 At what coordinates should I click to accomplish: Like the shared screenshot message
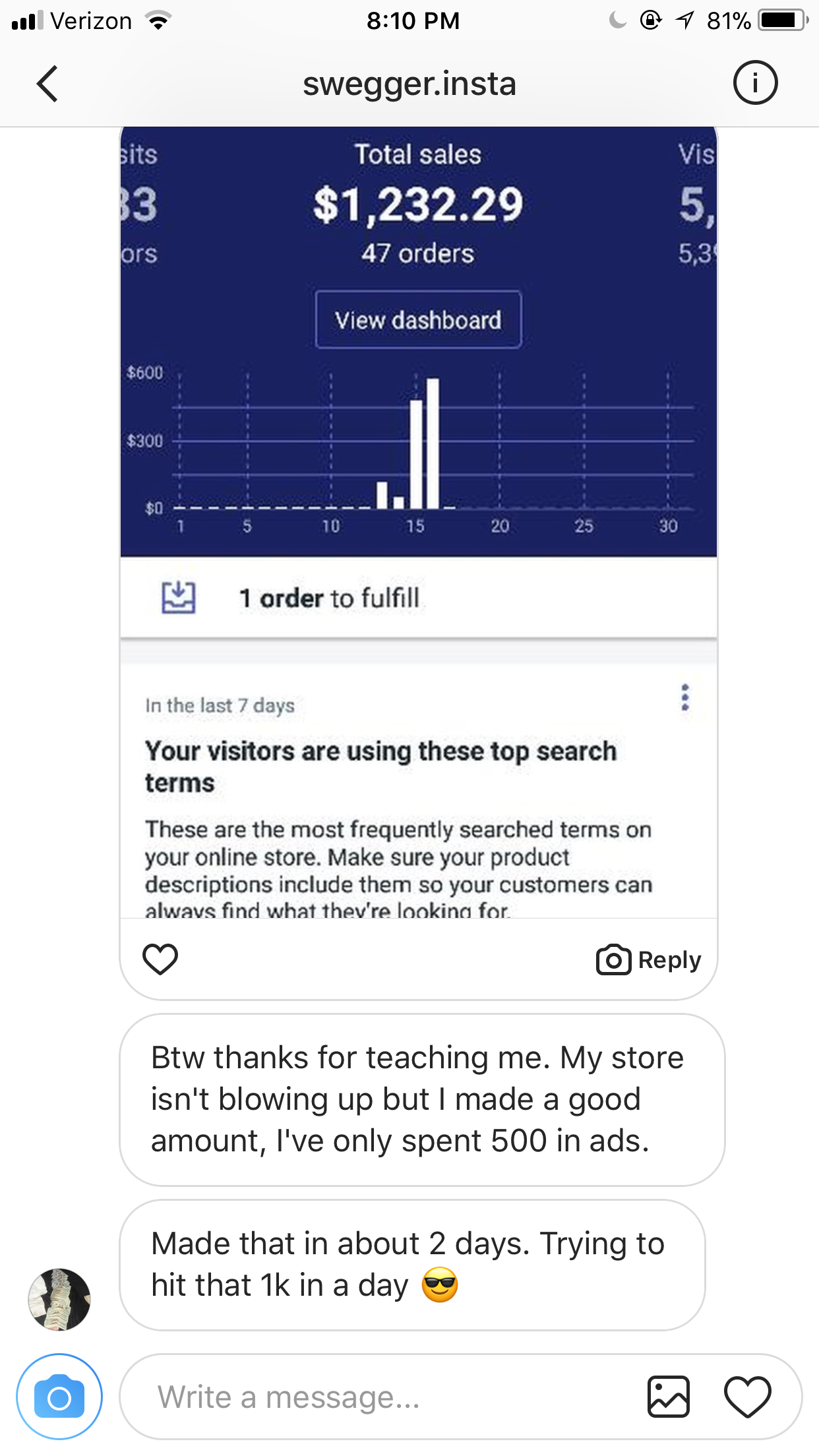click(x=160, y=959)
